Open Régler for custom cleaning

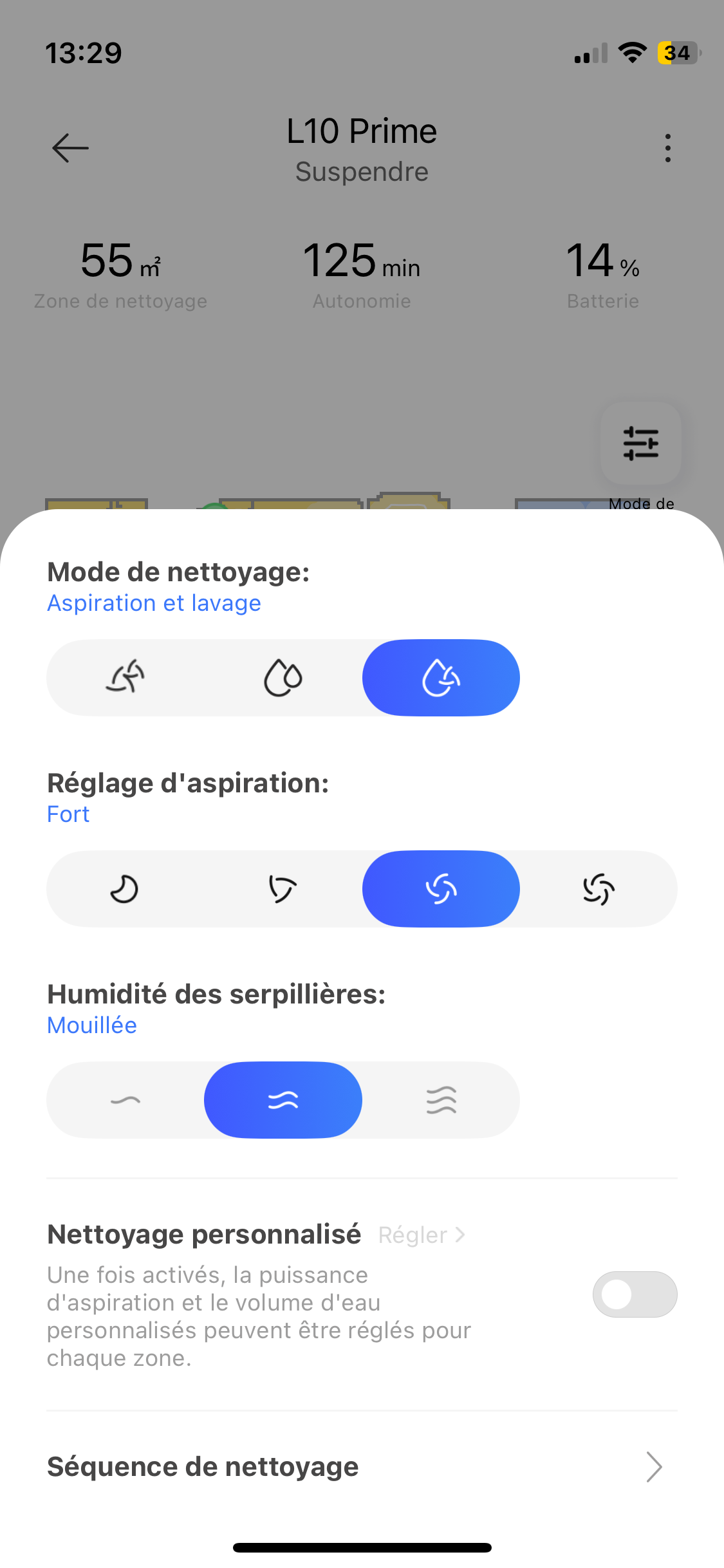[422, 1235]
